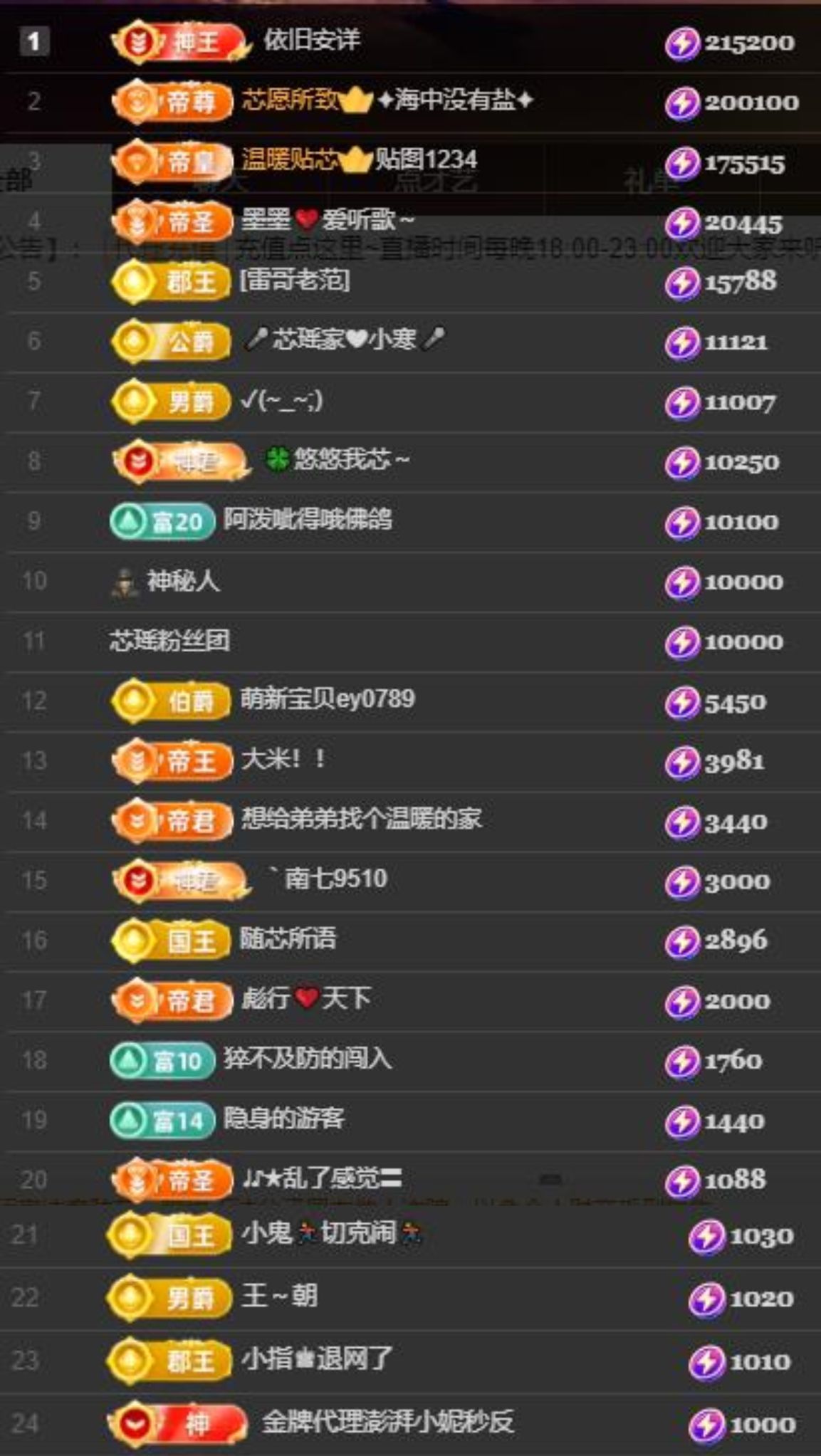
Task: Select 小鬼 切克闹 at rank 21
Action: pyautogui.click(x=331, y=1233)
